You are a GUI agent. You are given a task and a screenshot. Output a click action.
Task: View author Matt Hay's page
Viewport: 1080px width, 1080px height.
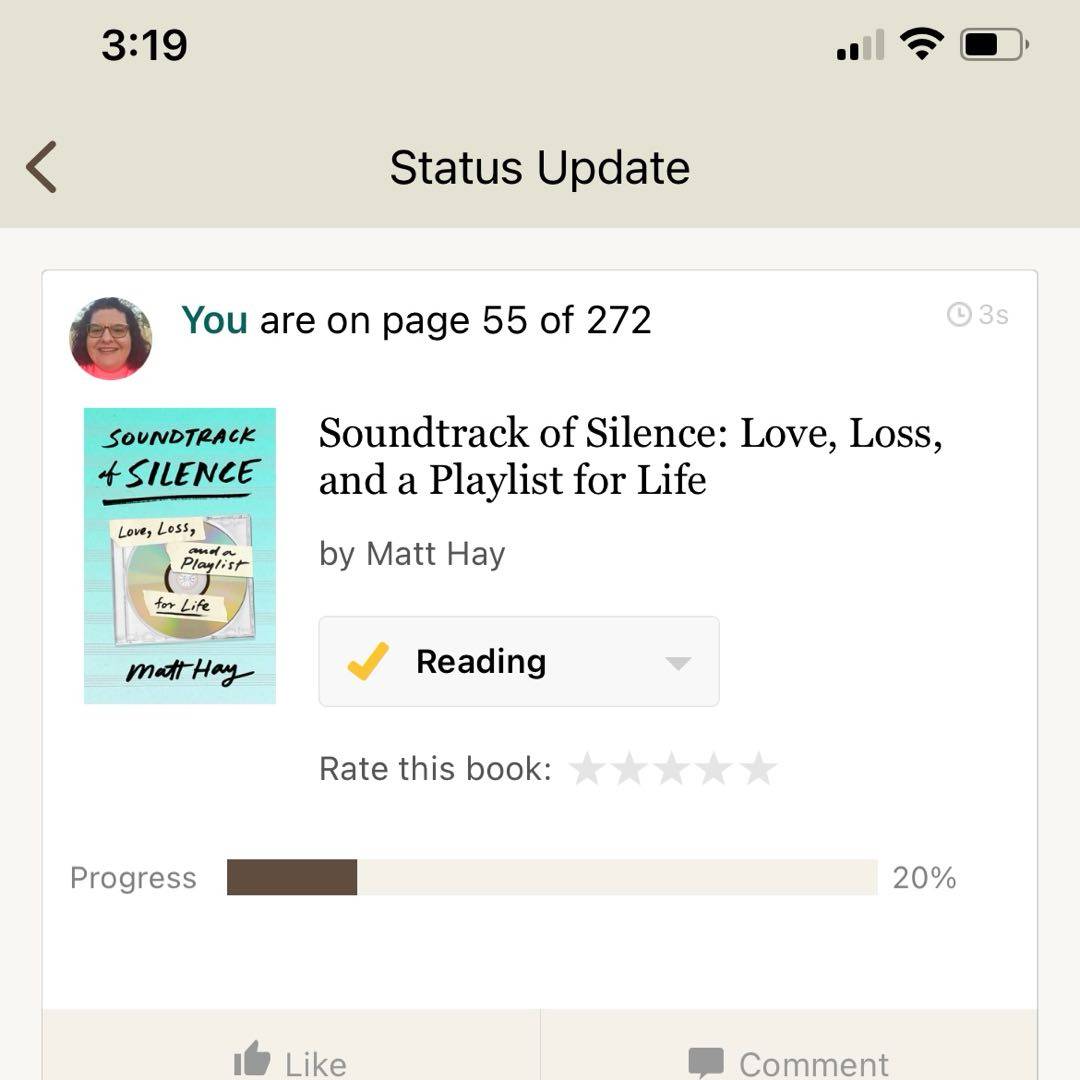click(435, 553)
